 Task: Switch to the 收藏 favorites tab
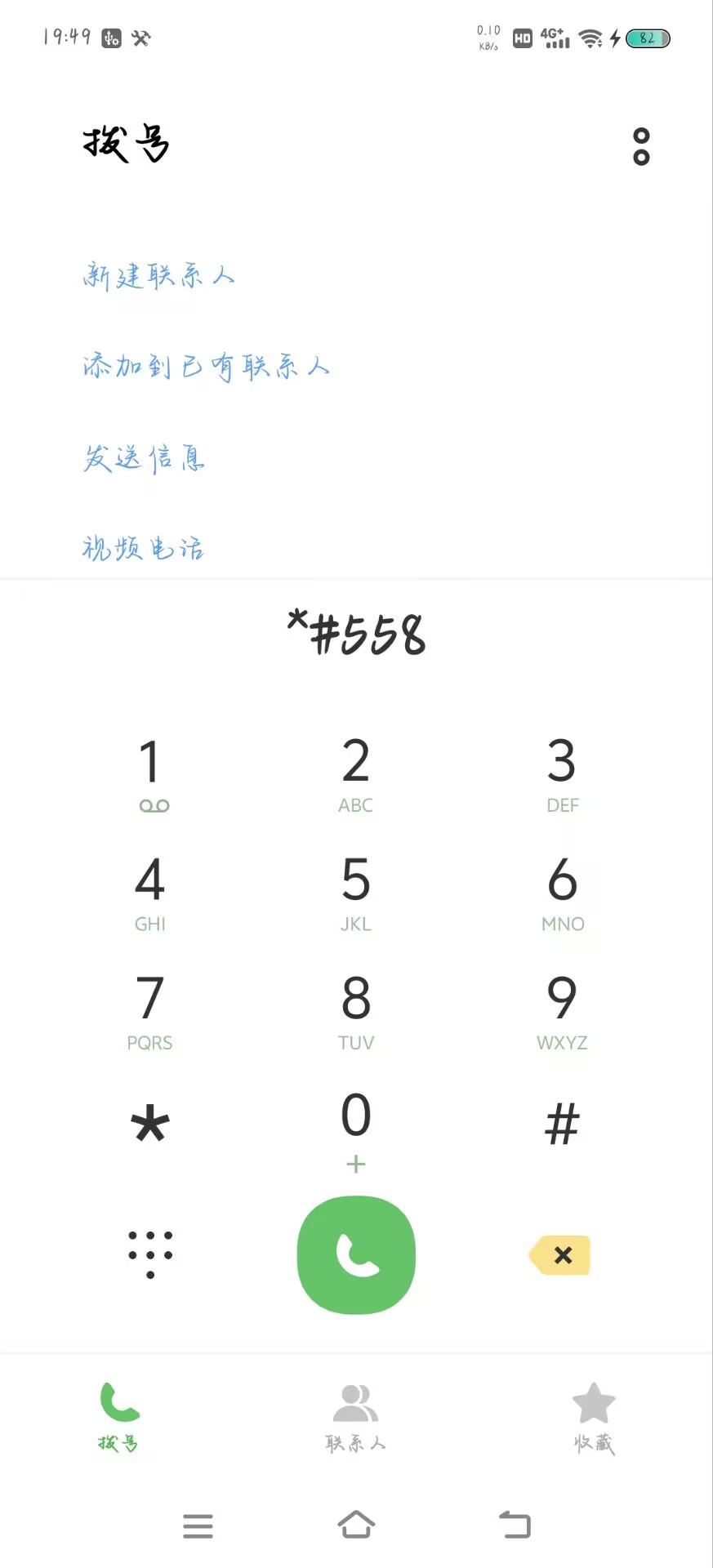[594, 1418]
